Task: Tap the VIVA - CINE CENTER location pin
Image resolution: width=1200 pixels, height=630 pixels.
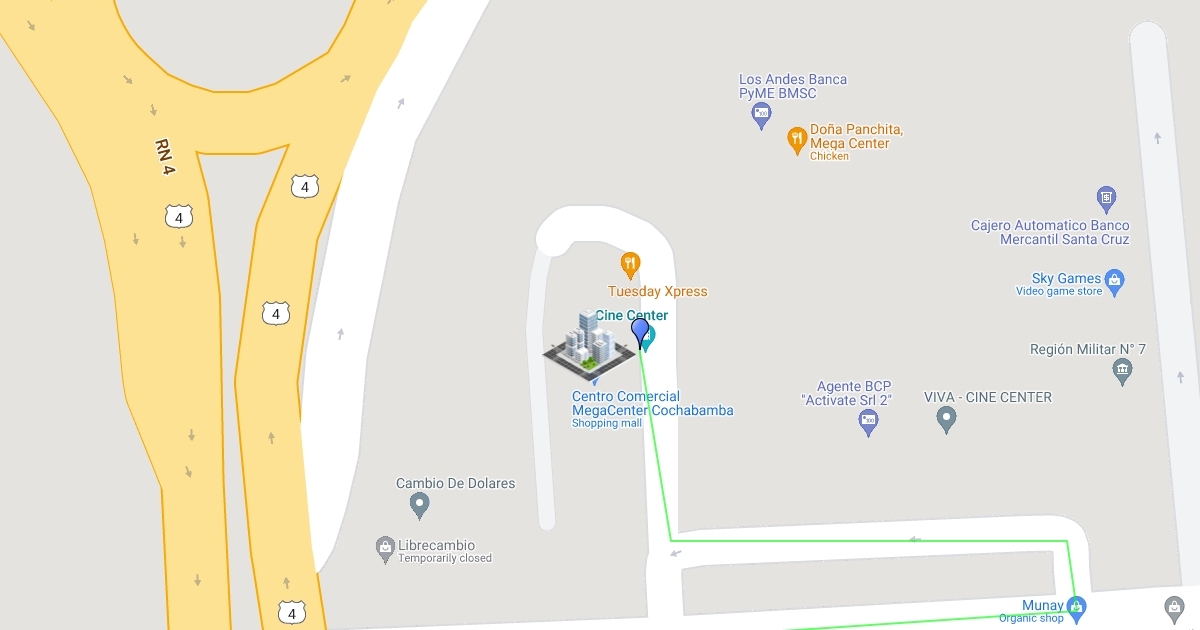Action: pyautogui.click(x=946, y=419)
